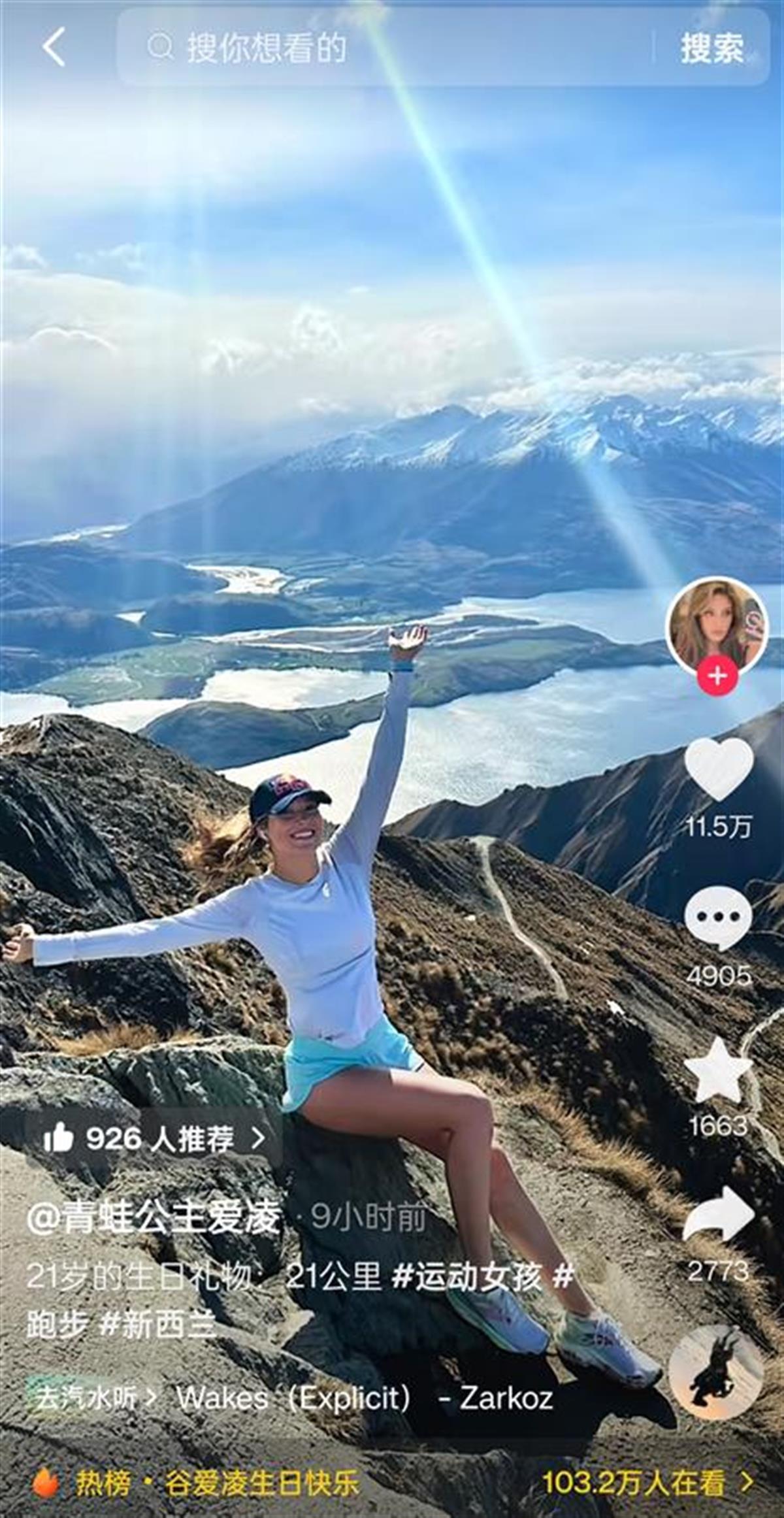Image resolution: width=784 pixels, height=1518 pixels.
Task: Follow the creator with the red plus
Action: [717, 676]
